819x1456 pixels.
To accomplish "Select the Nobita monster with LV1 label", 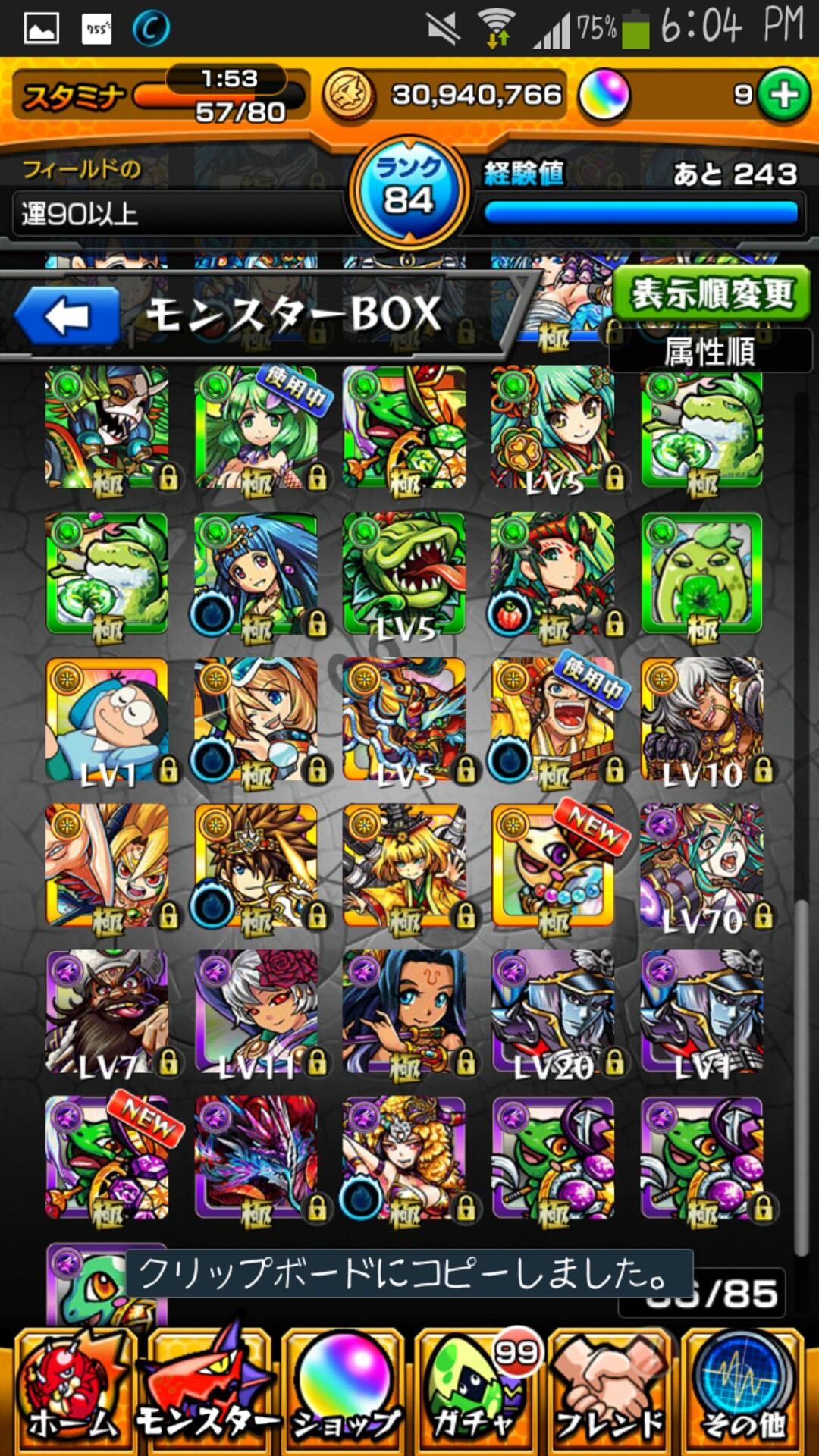I will 107,720.
